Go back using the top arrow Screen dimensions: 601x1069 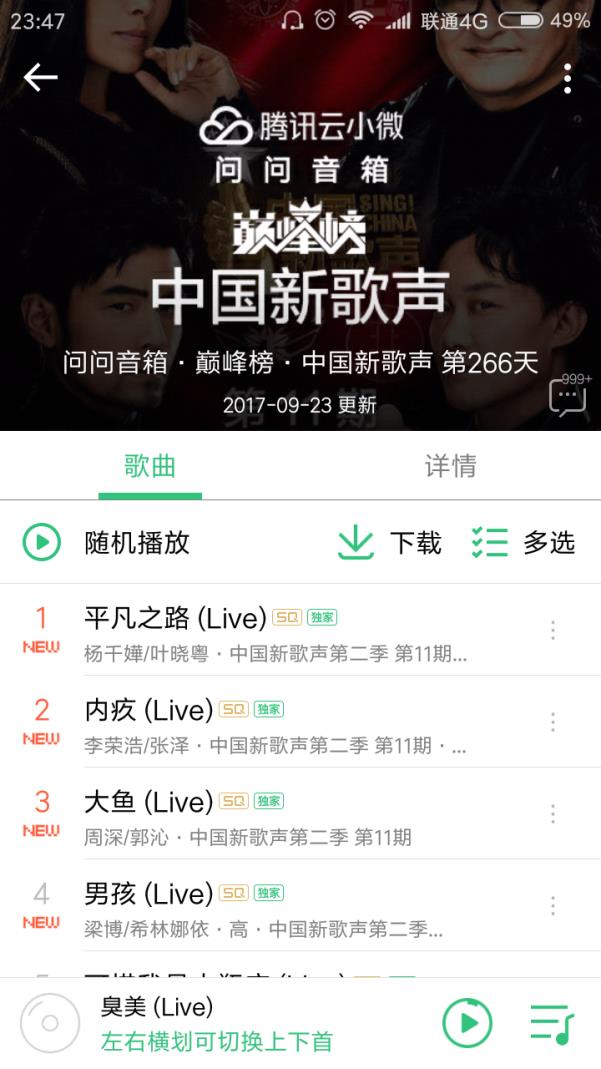(41, 77)
